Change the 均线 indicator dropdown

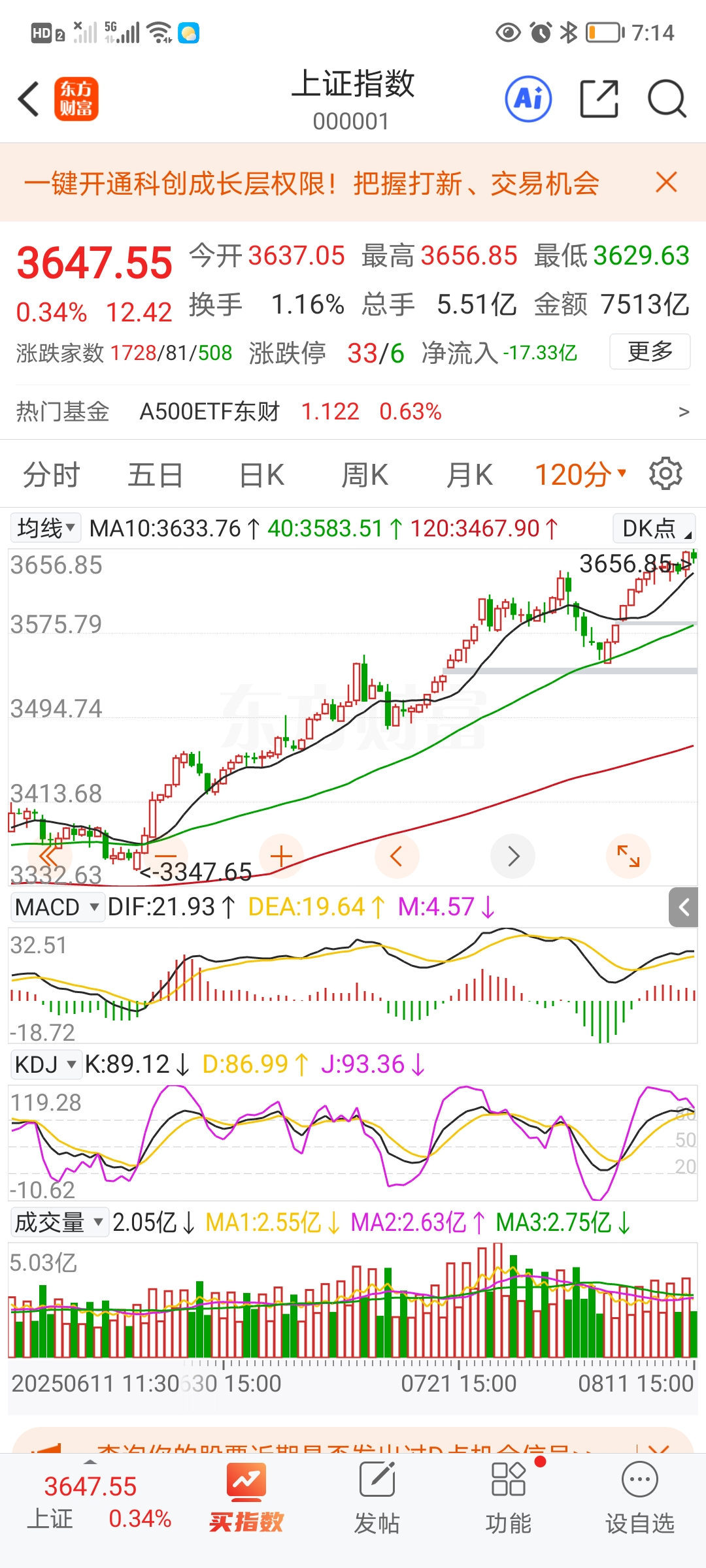(x=46, y=528)
